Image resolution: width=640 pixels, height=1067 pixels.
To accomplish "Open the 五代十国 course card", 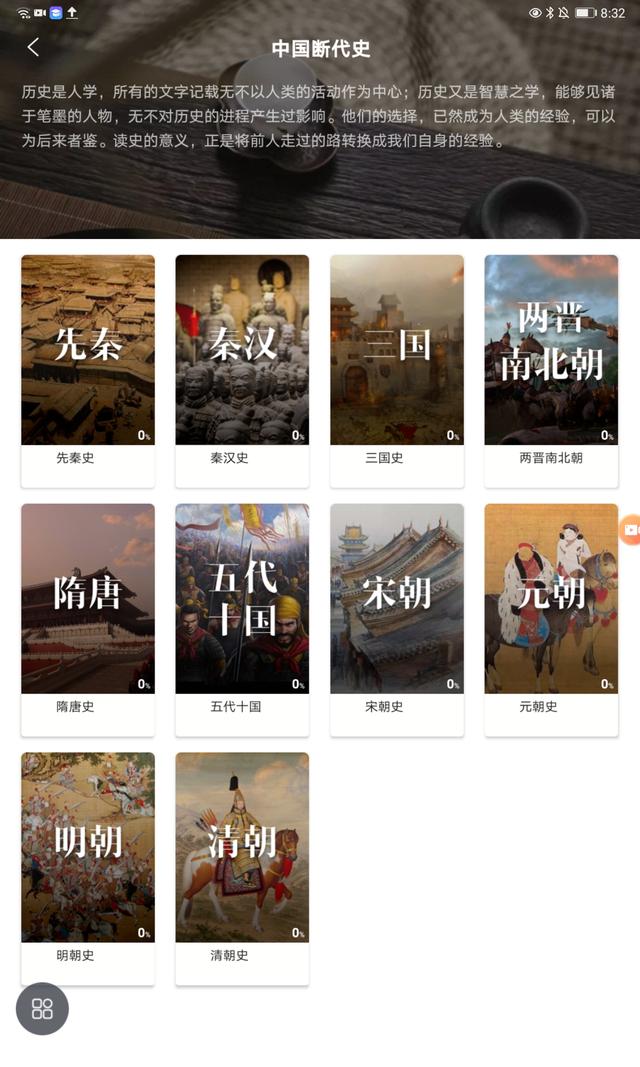I will [x=242, y=620].
